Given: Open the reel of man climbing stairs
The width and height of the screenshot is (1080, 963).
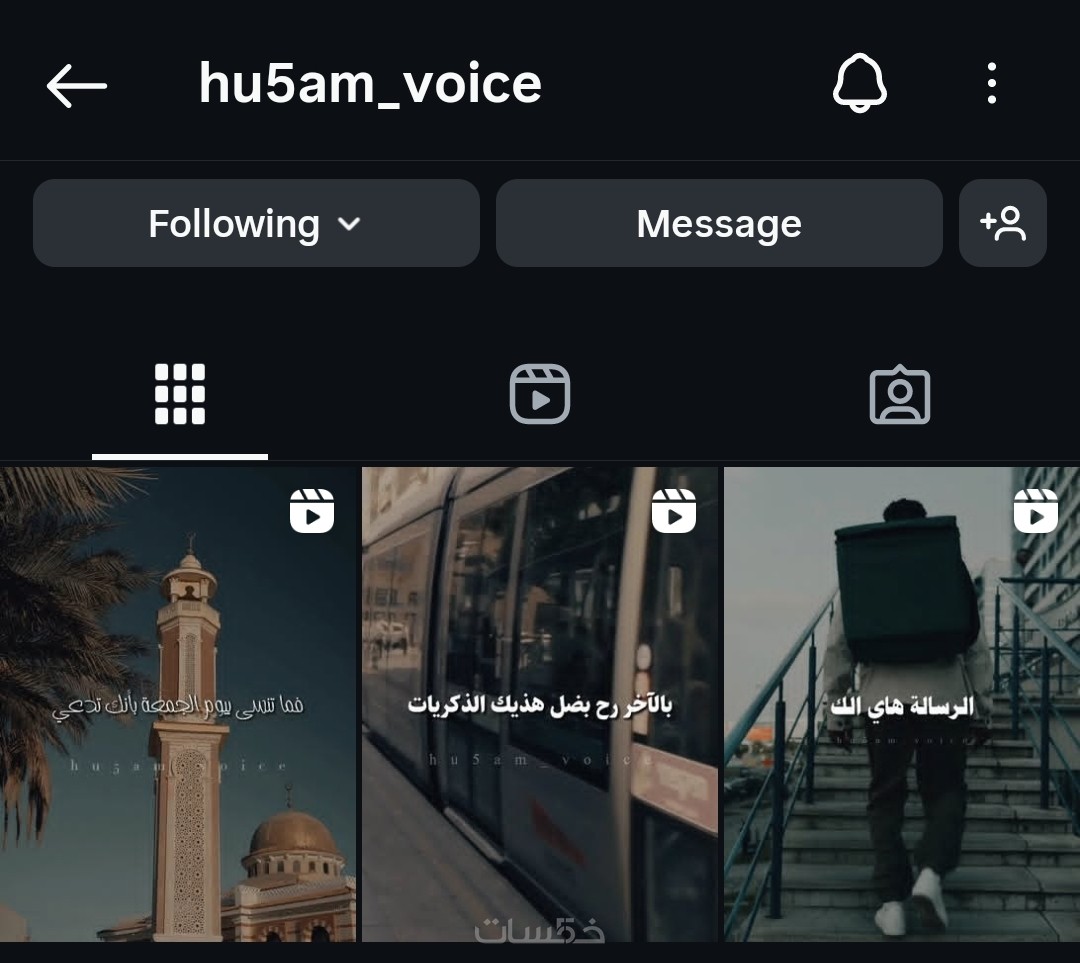Looking at the screenshot, I should (x=901, y=705).
